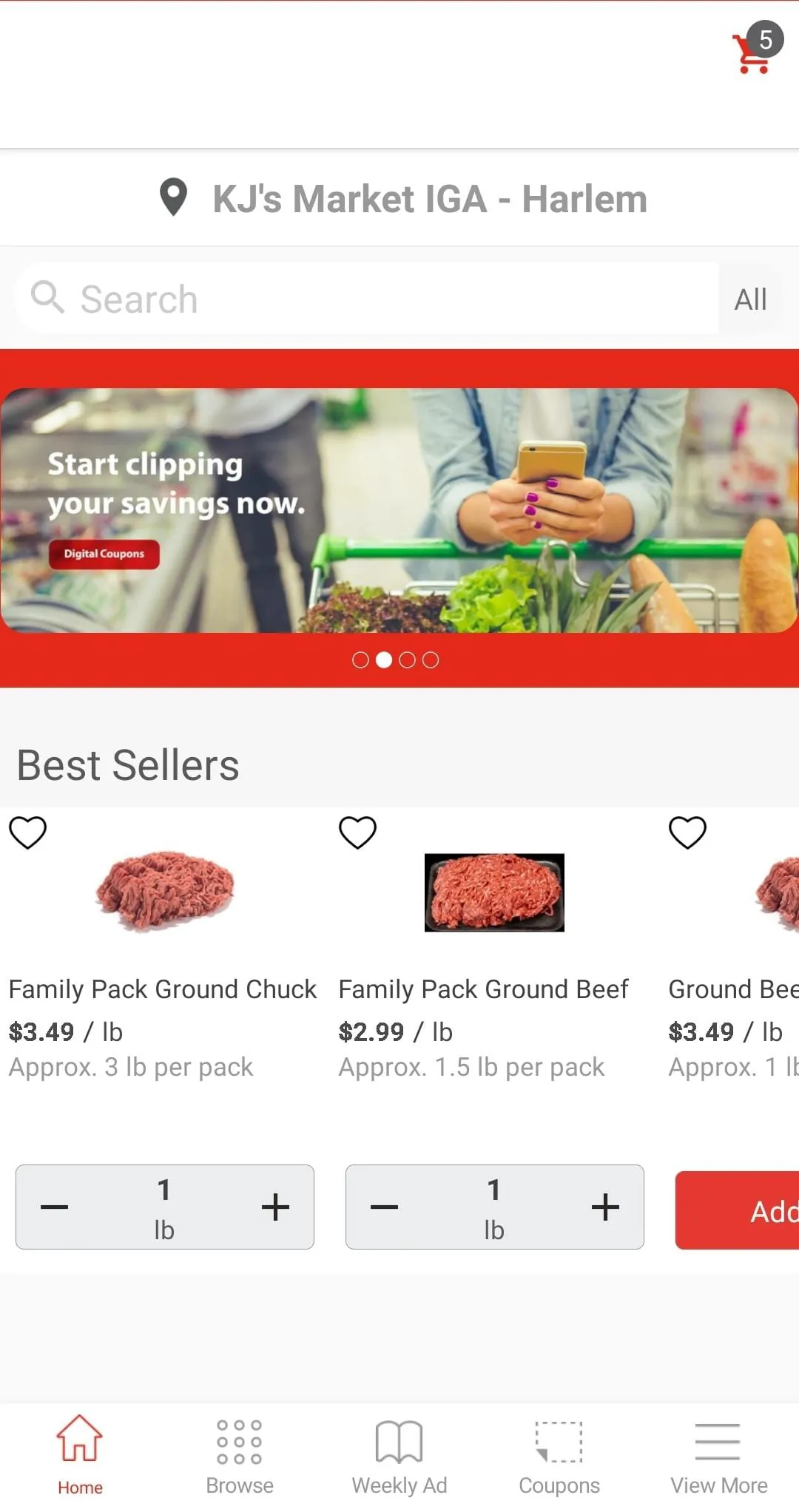Image resolution: width=799 pixels, height=1512 pixels.
Task: Click the search magnifier icon
Action: tap(47, 298)
